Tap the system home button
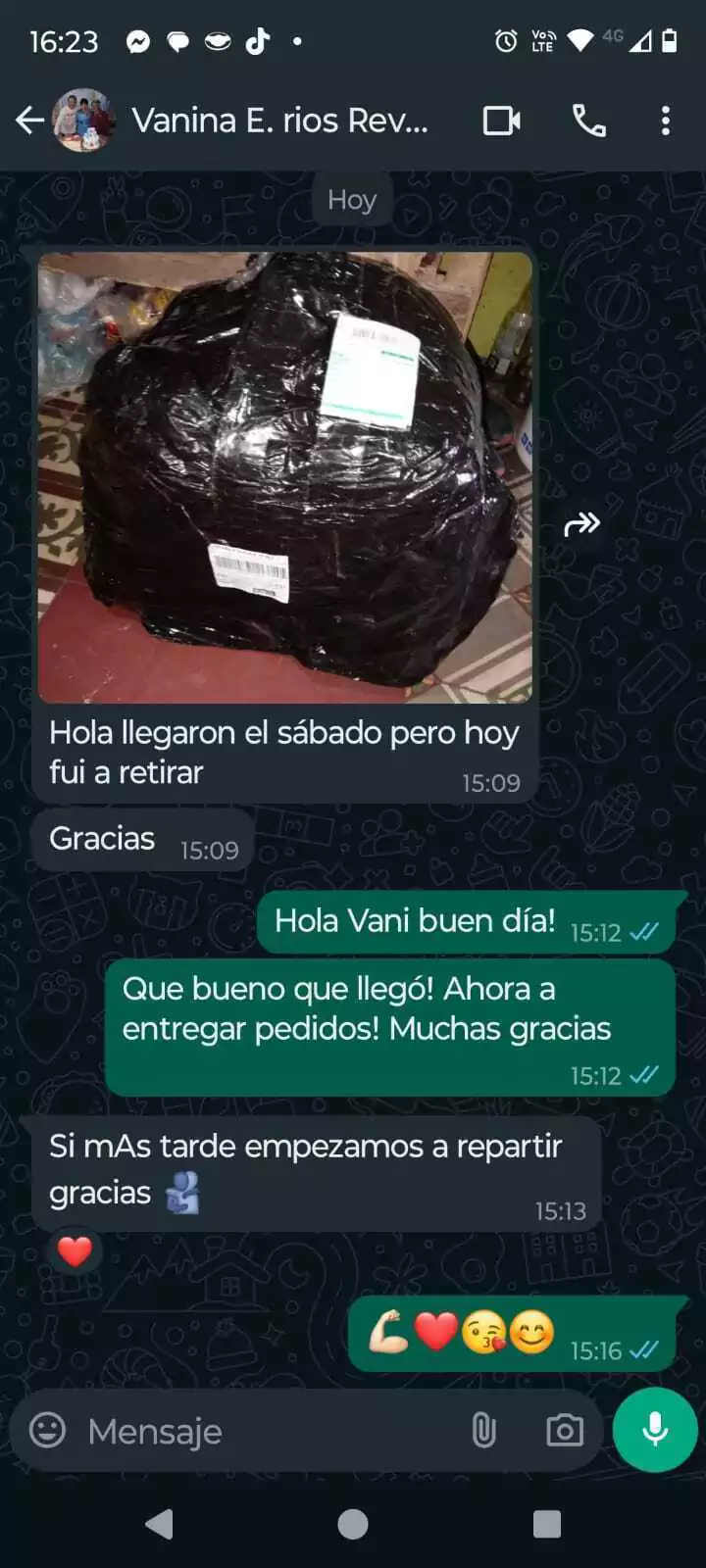Image resolution: width=706 pixels, height=1568 pixels. pos(353,1524)
